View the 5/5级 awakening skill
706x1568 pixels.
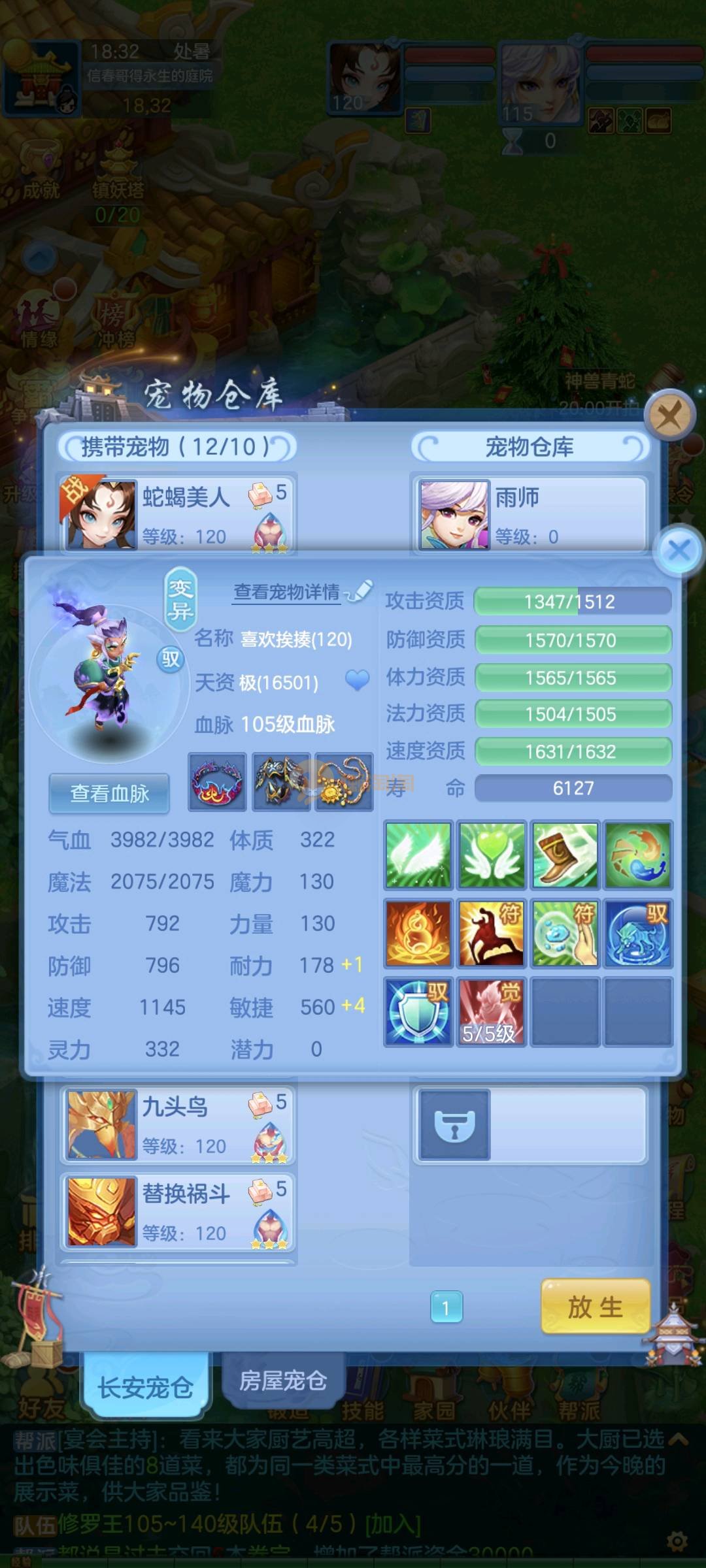click(x=491, y=1011)
